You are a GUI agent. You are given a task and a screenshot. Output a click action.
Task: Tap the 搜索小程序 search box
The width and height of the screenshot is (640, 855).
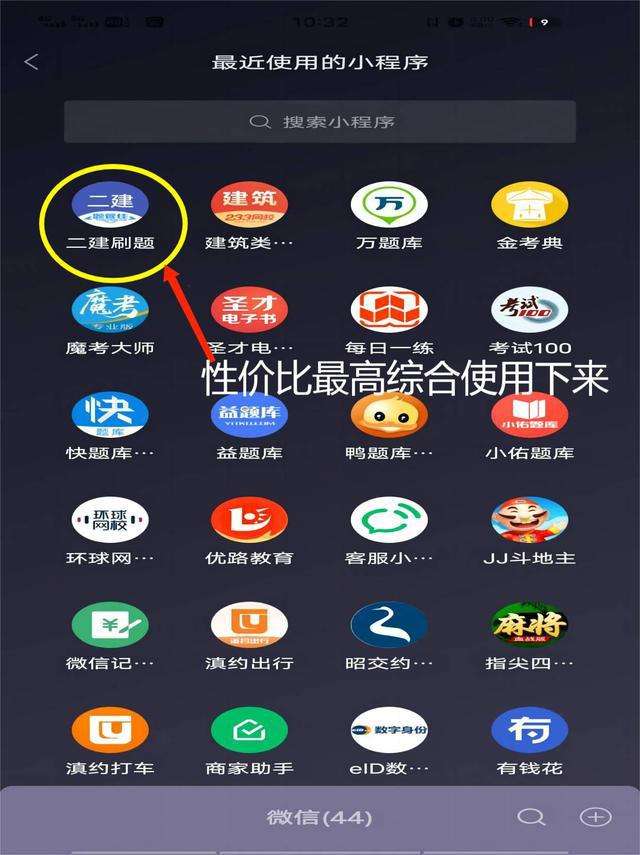[x=320, y=122]
